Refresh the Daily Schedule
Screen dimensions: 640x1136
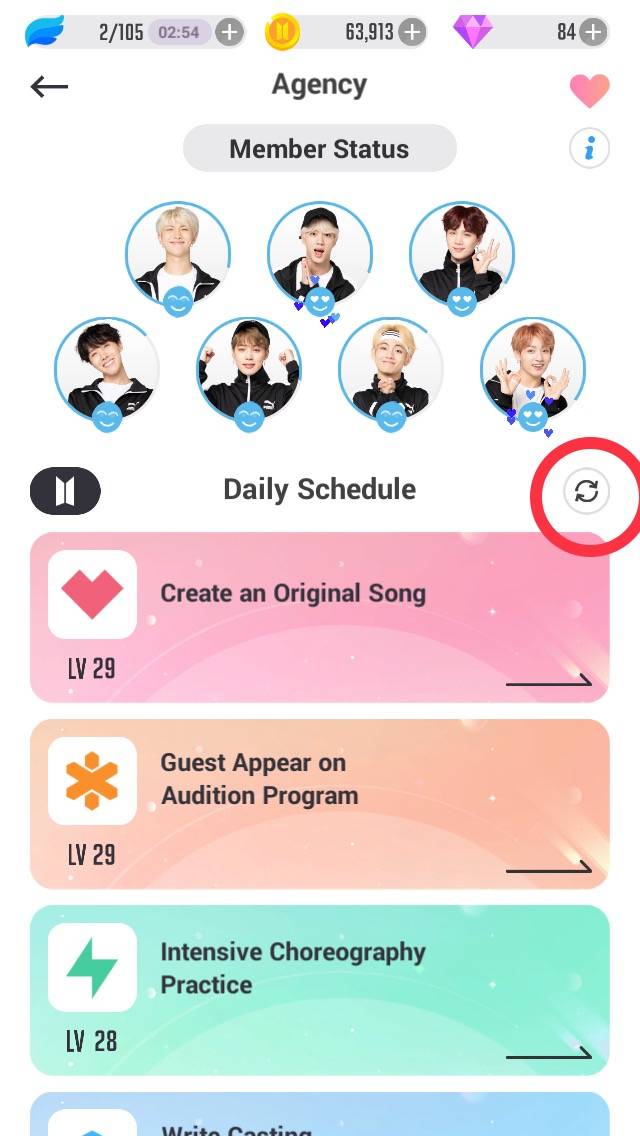click(x=586, y=491)
